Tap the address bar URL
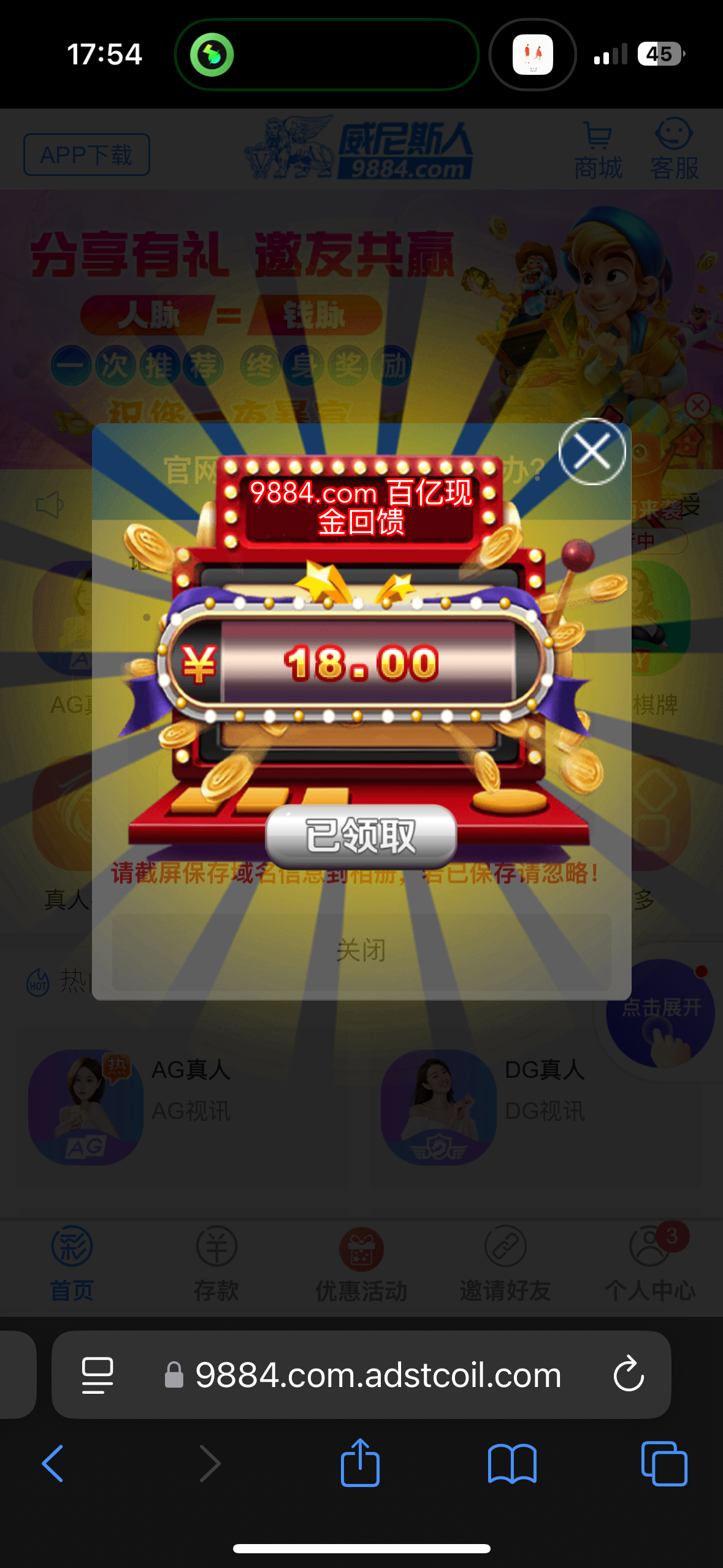723x1568 pixels. click(378, 1374)
